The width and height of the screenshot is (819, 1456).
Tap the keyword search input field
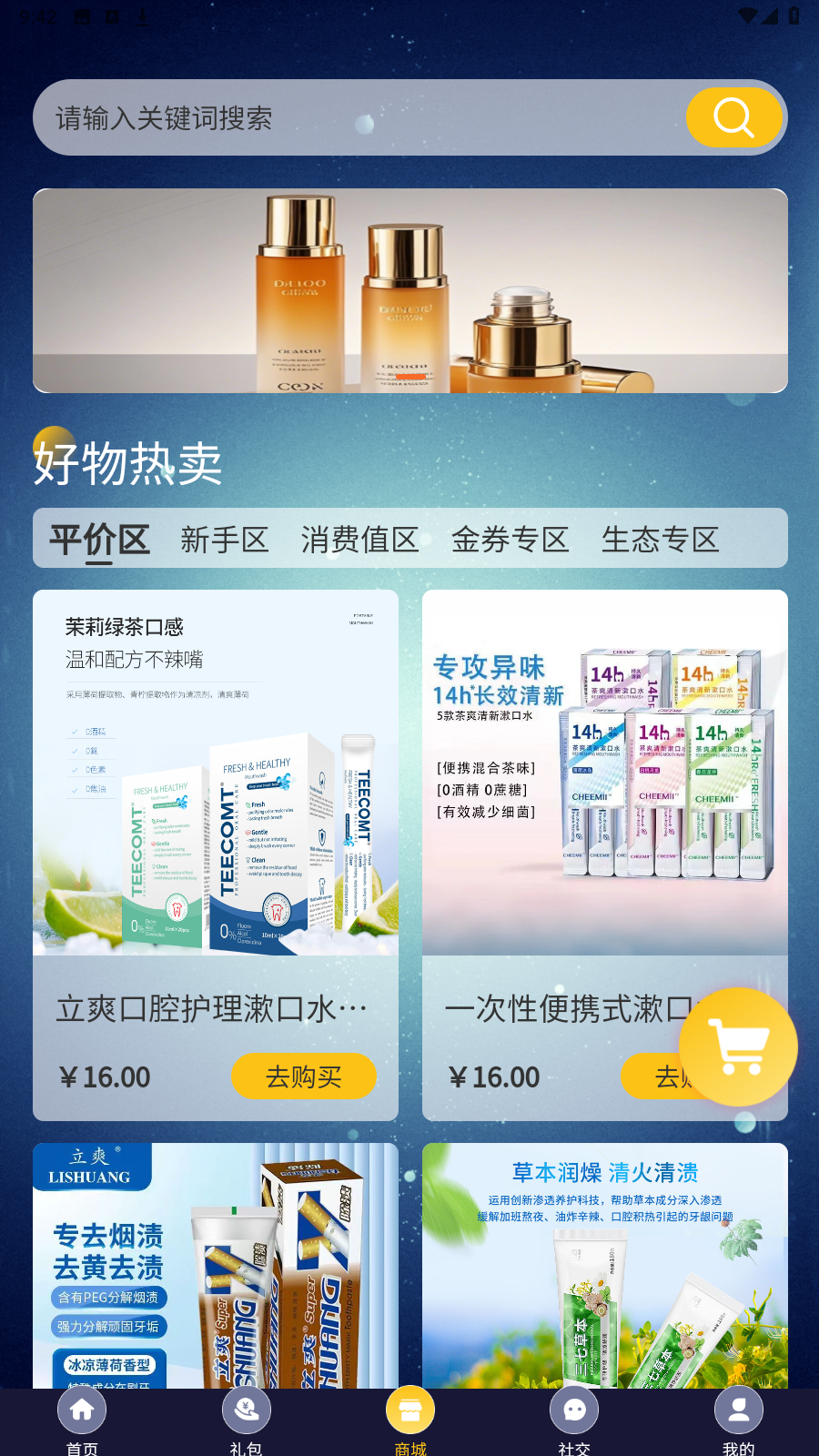355,118
